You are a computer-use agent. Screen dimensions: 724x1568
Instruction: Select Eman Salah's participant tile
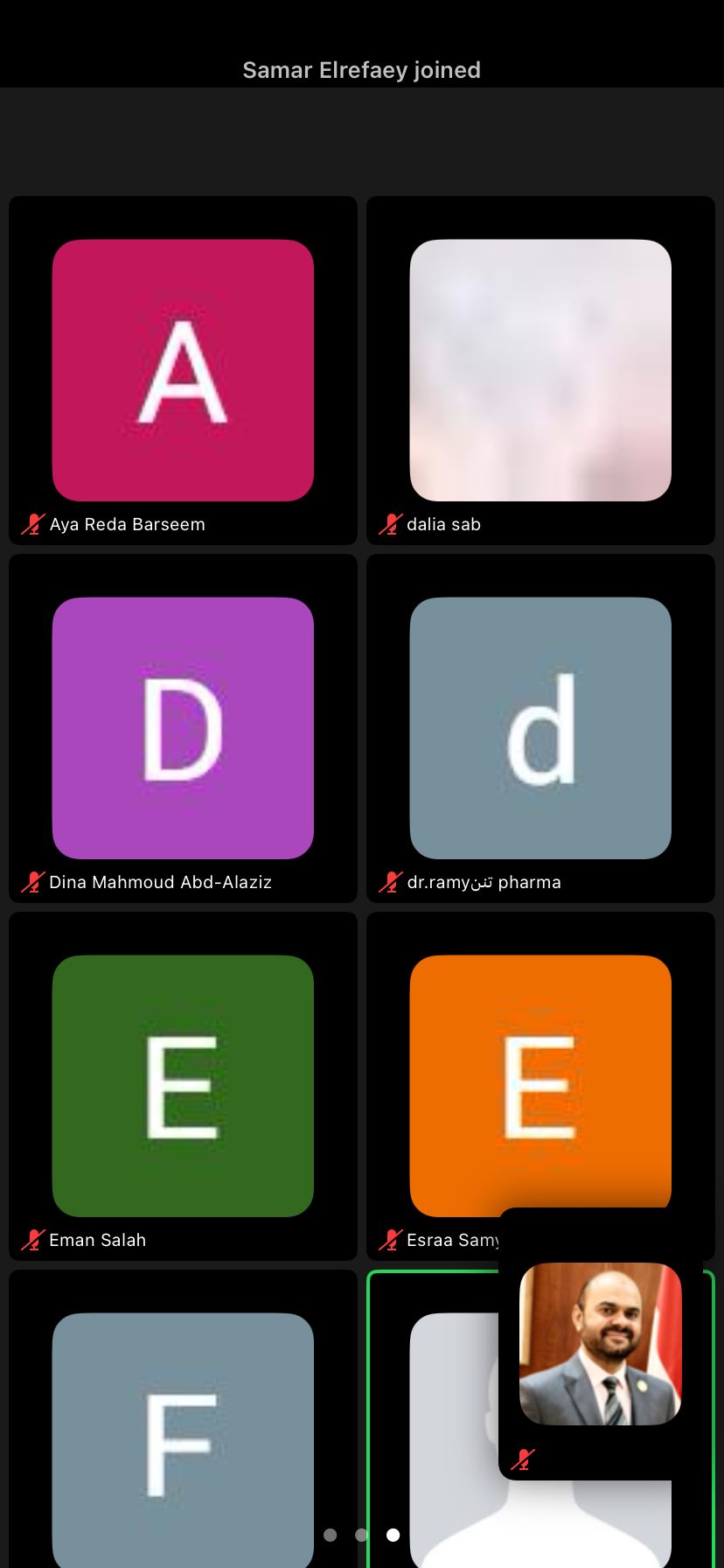183,1086
